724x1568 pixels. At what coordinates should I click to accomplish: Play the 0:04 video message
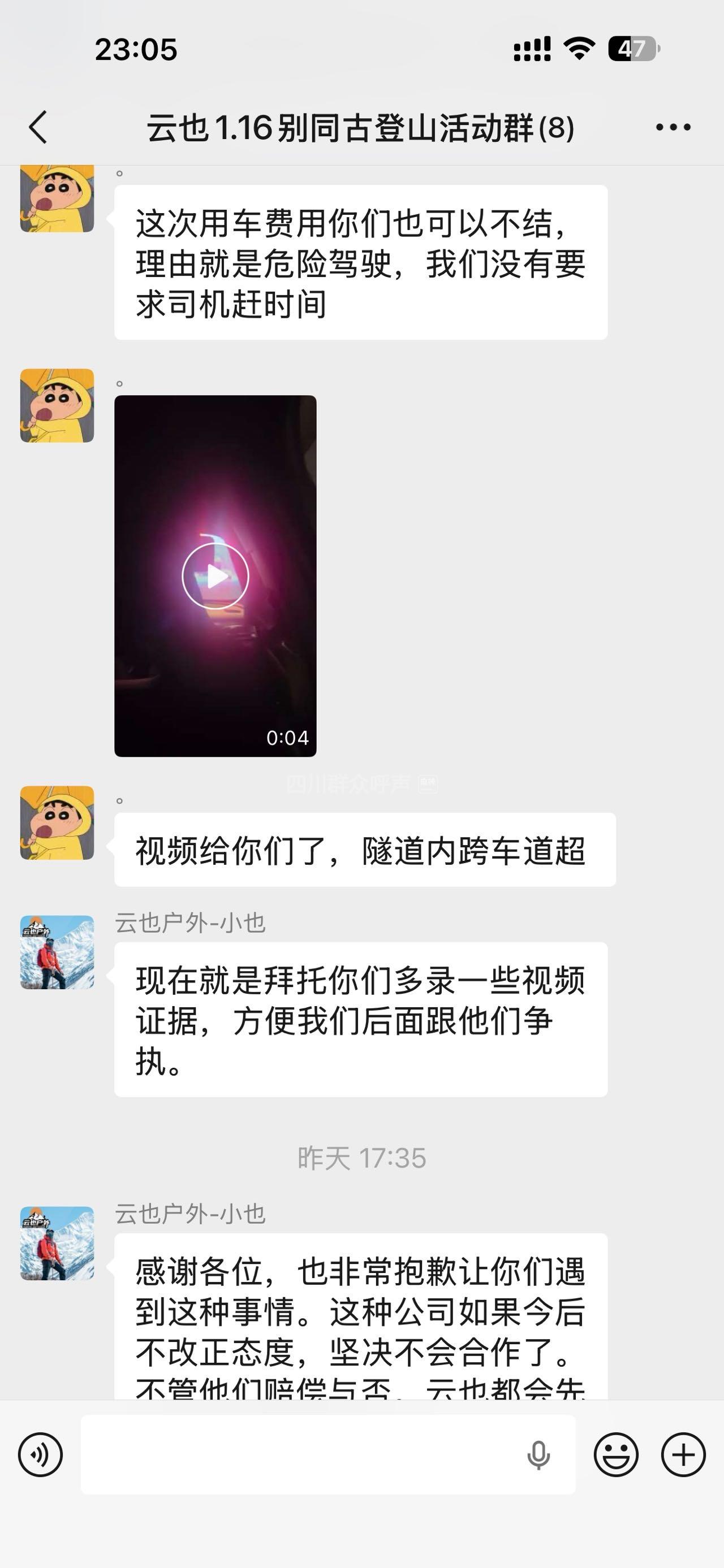tap(215, 576)
